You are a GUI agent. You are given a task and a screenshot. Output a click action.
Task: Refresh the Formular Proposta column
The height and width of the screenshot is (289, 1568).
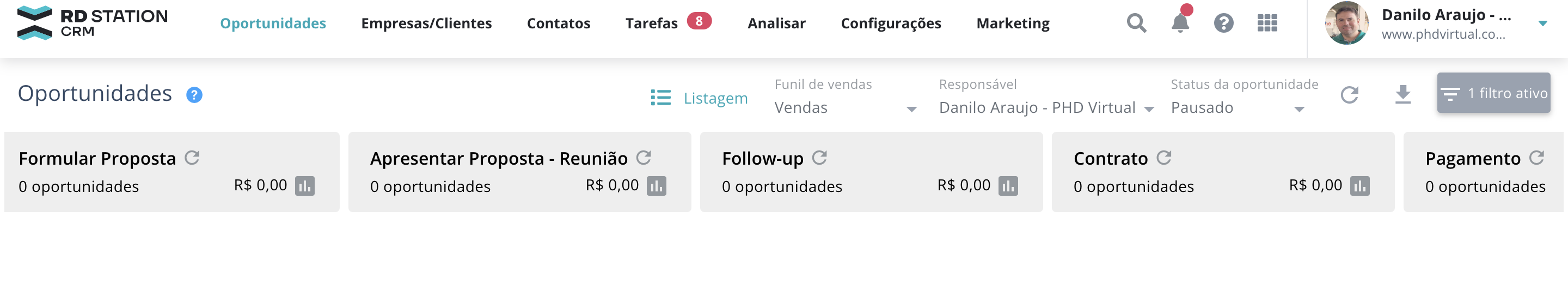192,157
